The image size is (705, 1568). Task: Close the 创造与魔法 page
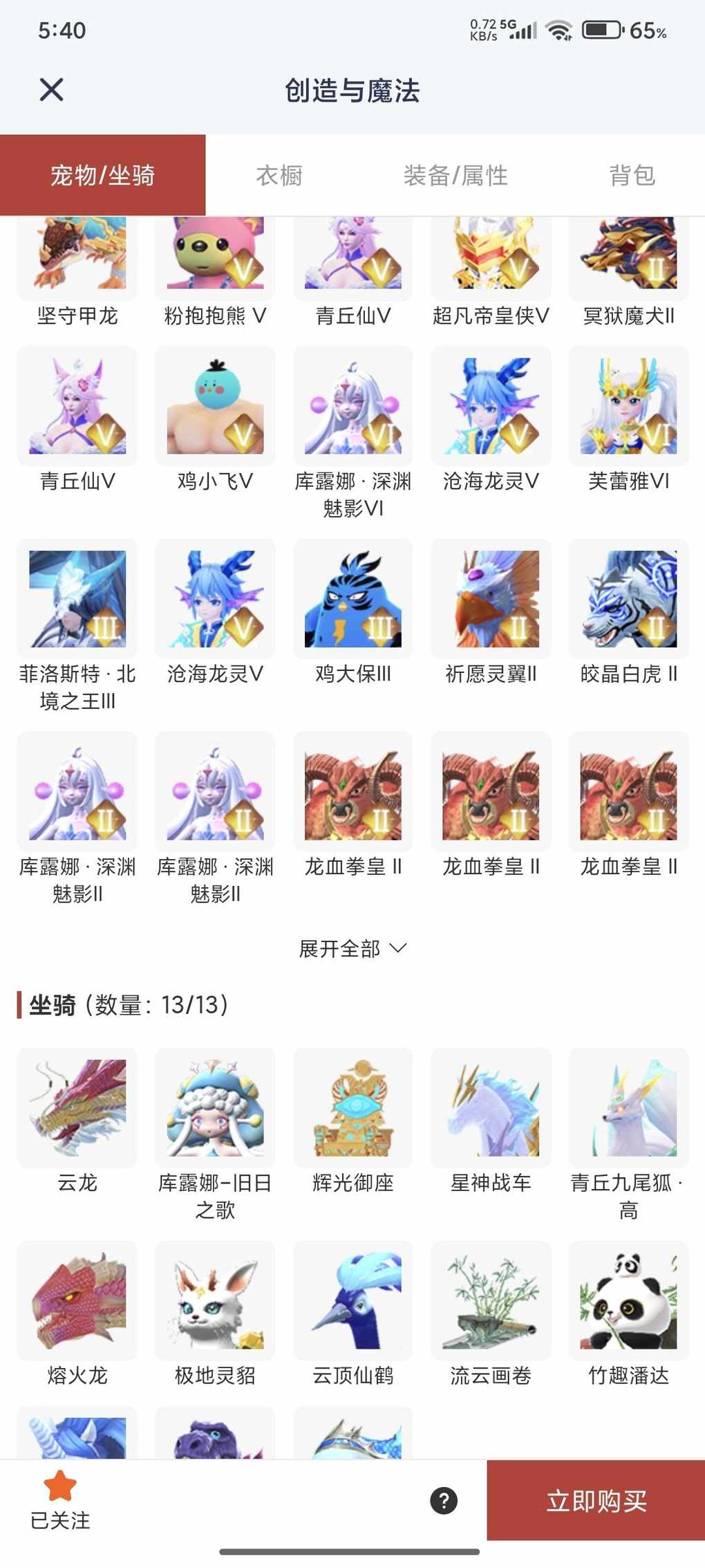pos(52,90)
